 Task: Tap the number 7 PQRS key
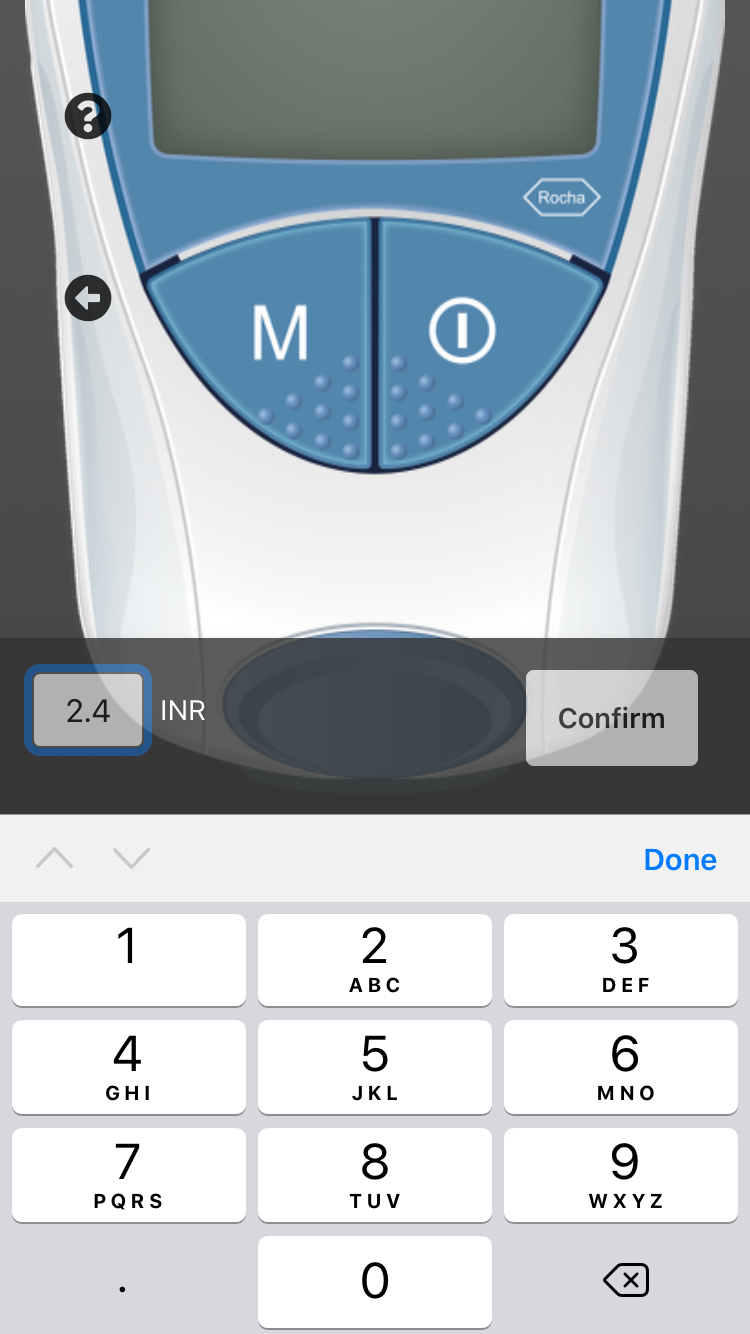click(128, 1175)
